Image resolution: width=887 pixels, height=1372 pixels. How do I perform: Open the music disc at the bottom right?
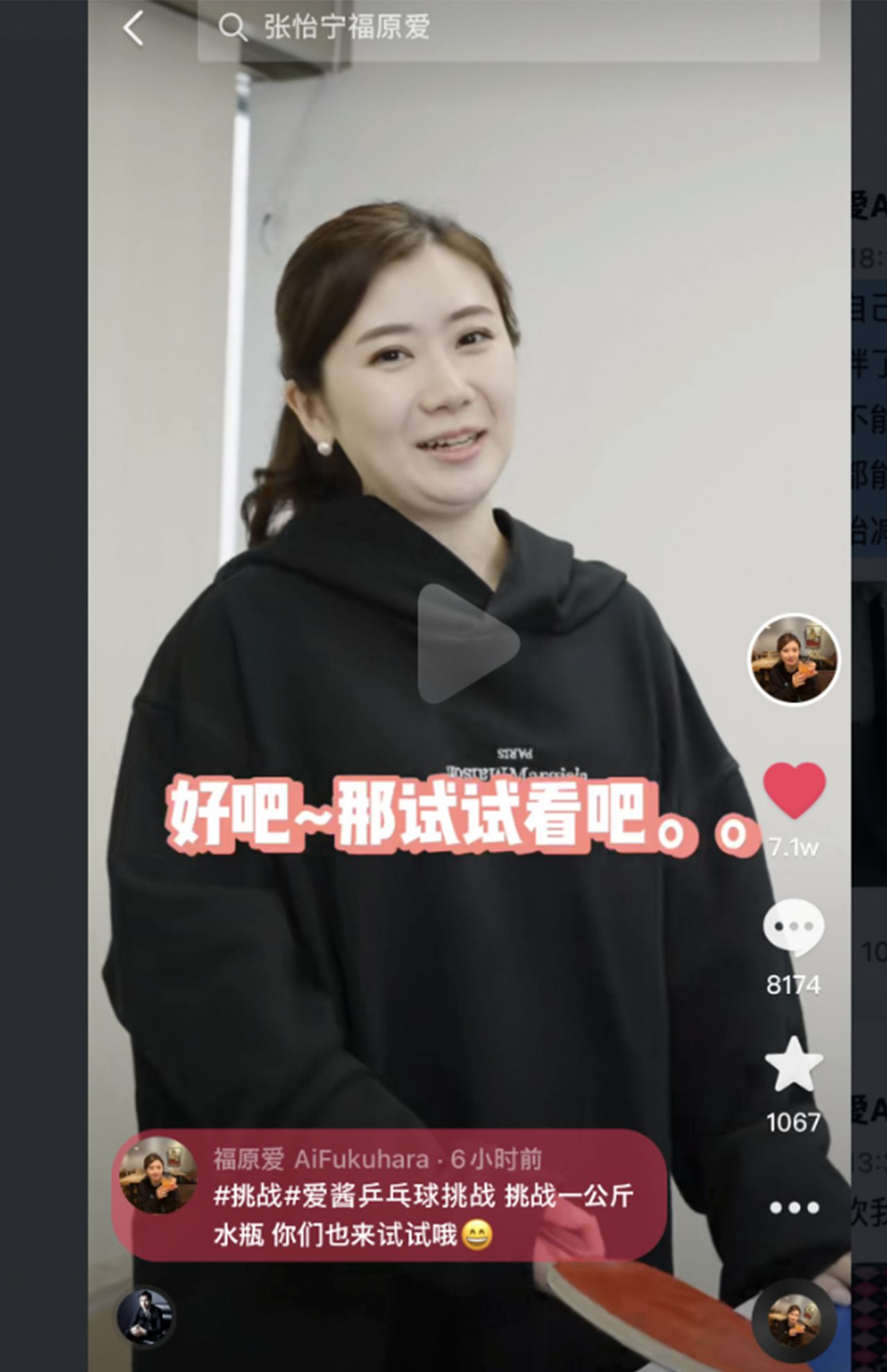coord(794,1321)
